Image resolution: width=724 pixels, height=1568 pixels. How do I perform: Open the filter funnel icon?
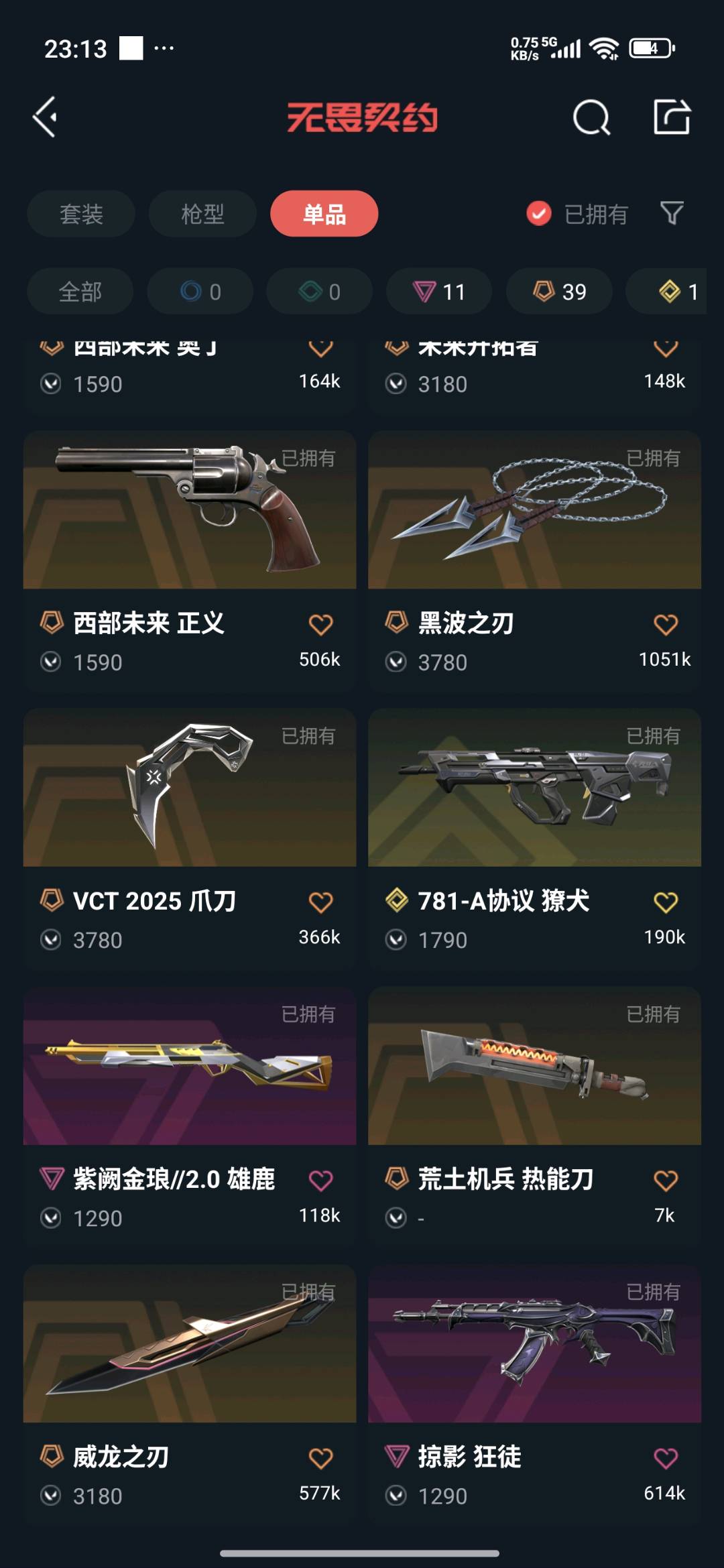(x=672, y=214)
